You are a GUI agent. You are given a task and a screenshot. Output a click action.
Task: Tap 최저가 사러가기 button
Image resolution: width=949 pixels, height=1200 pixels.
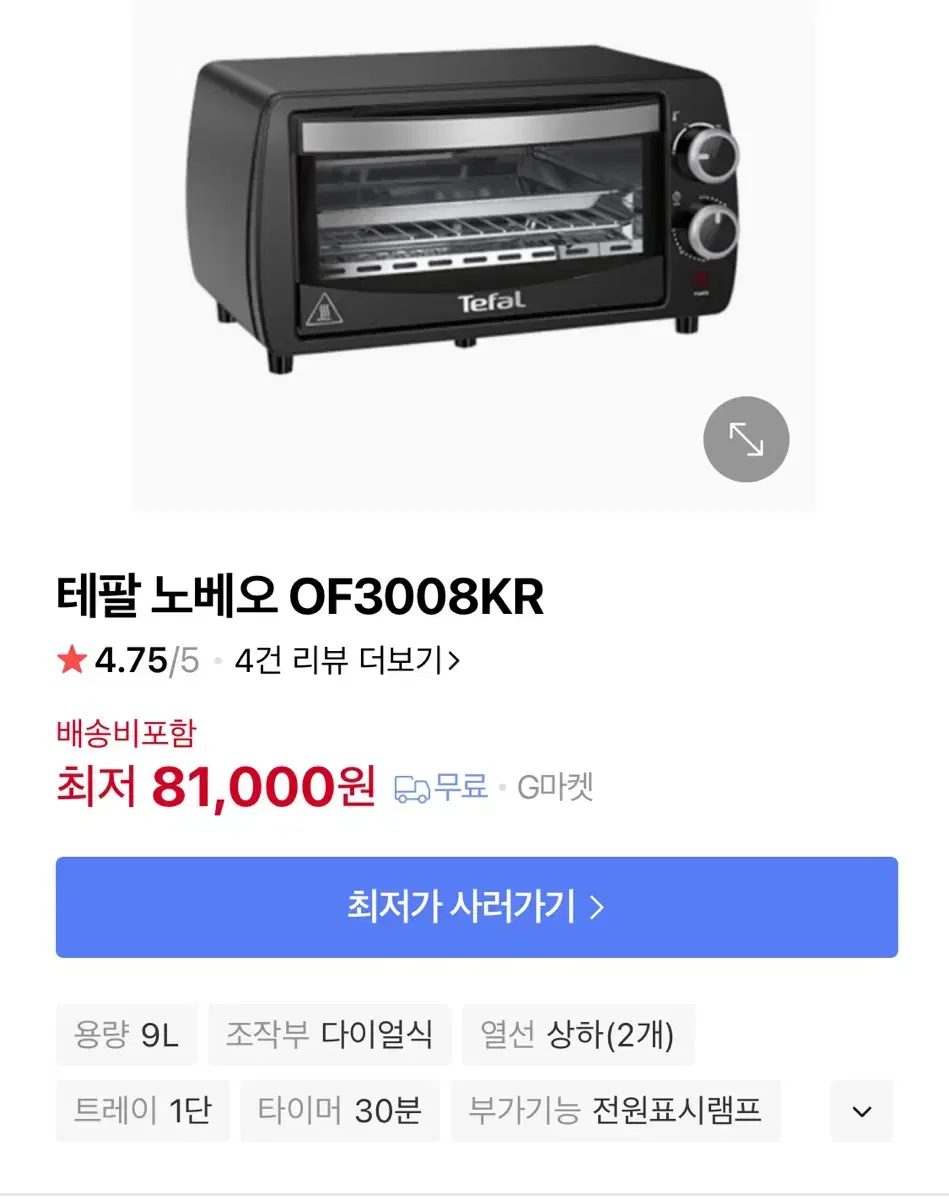tap(476, 907)
